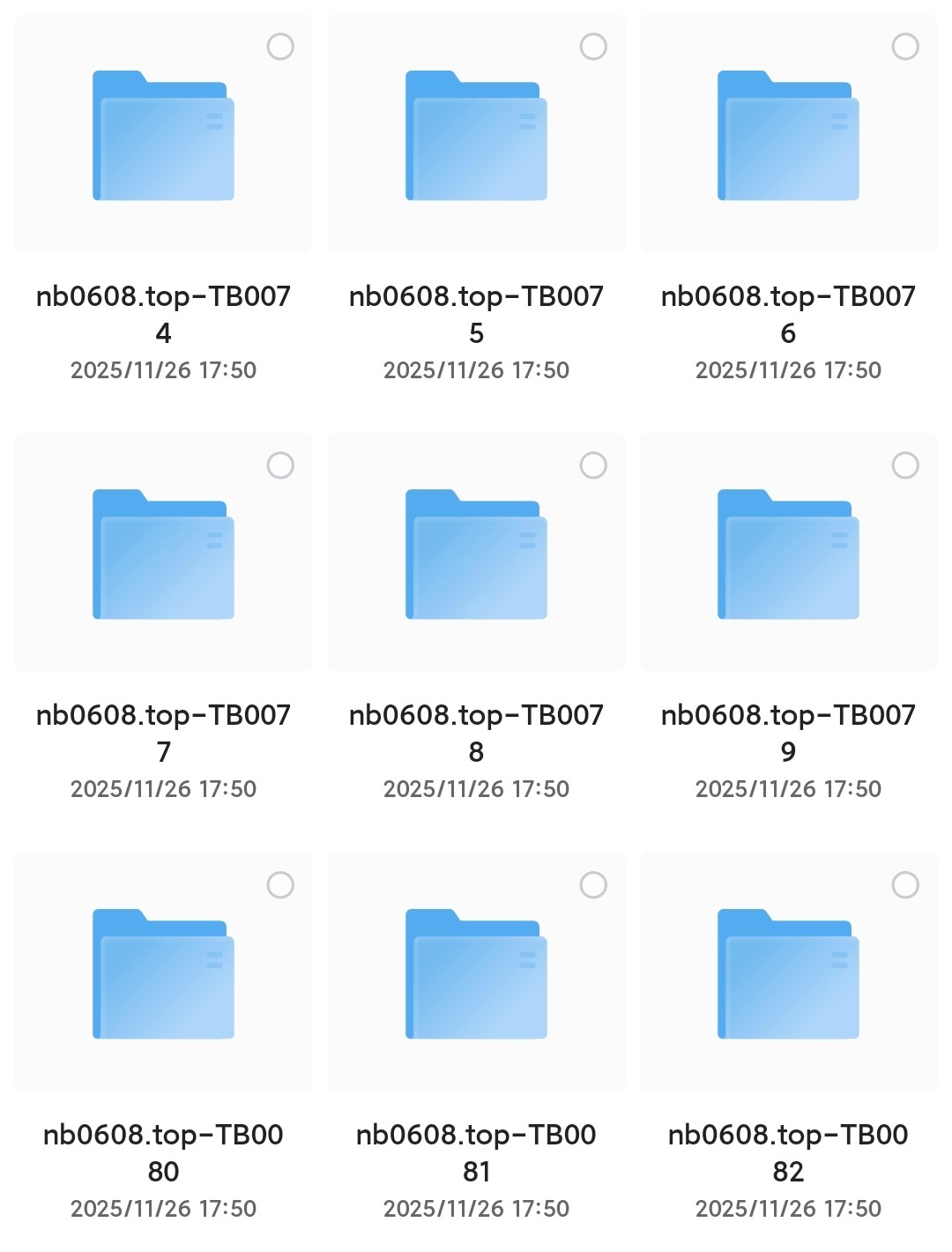Mark the TB0077 folder's selection circle
The height and width of the screenshot is (1252, 952).
point(280,466)
